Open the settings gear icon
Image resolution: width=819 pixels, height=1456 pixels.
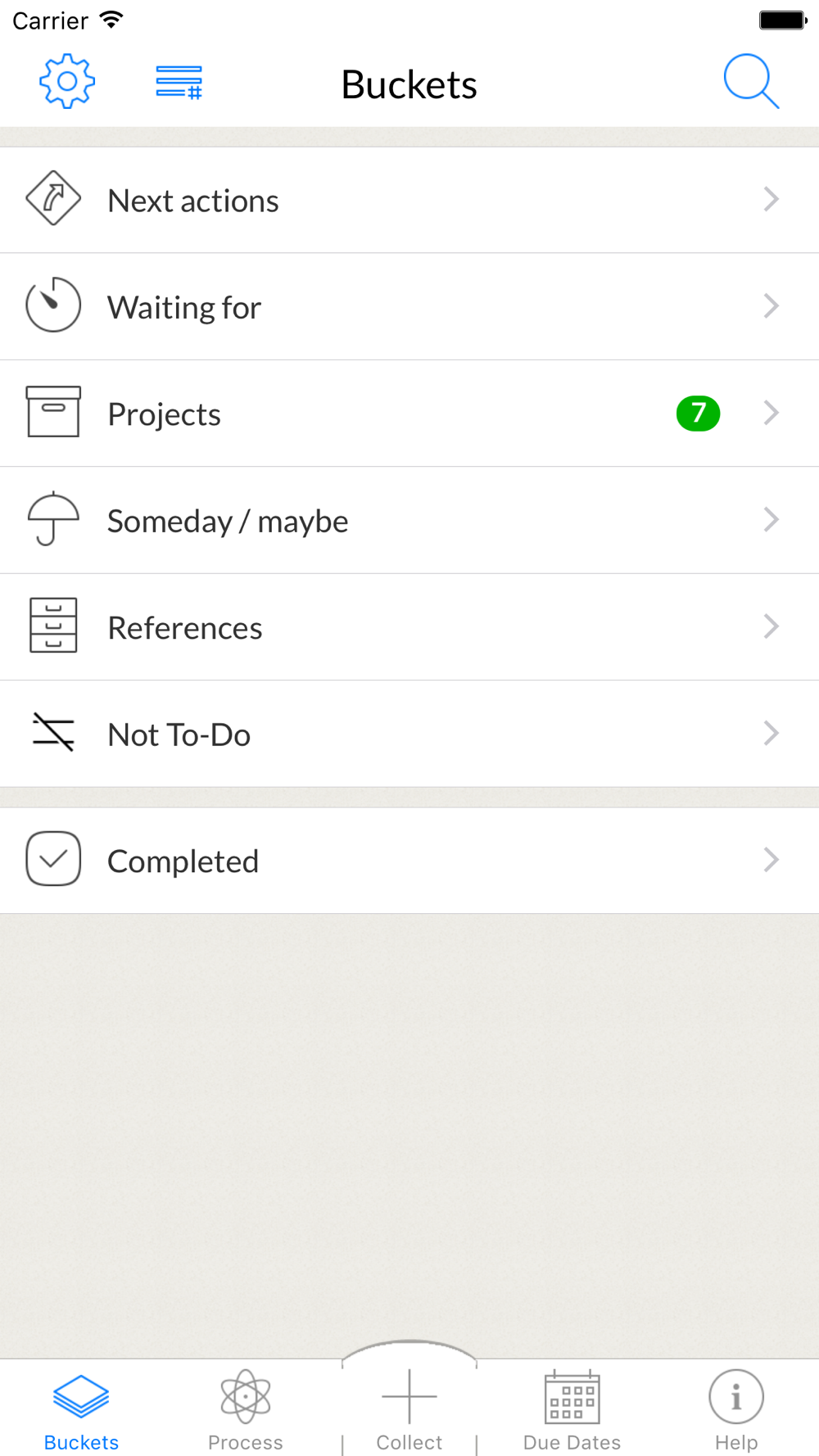(x=67, y=82)
